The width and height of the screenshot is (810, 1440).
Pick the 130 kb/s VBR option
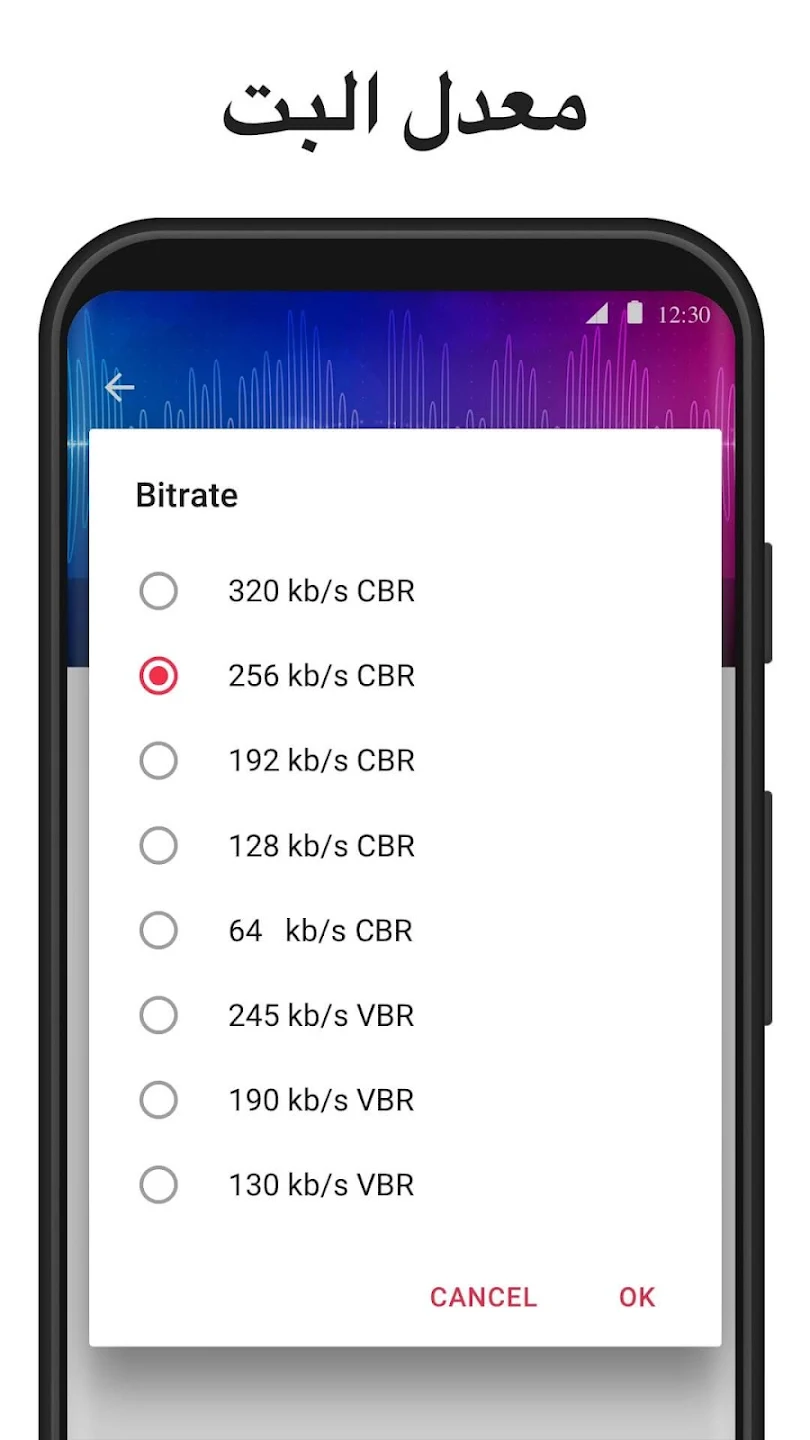click(320, 1185)
